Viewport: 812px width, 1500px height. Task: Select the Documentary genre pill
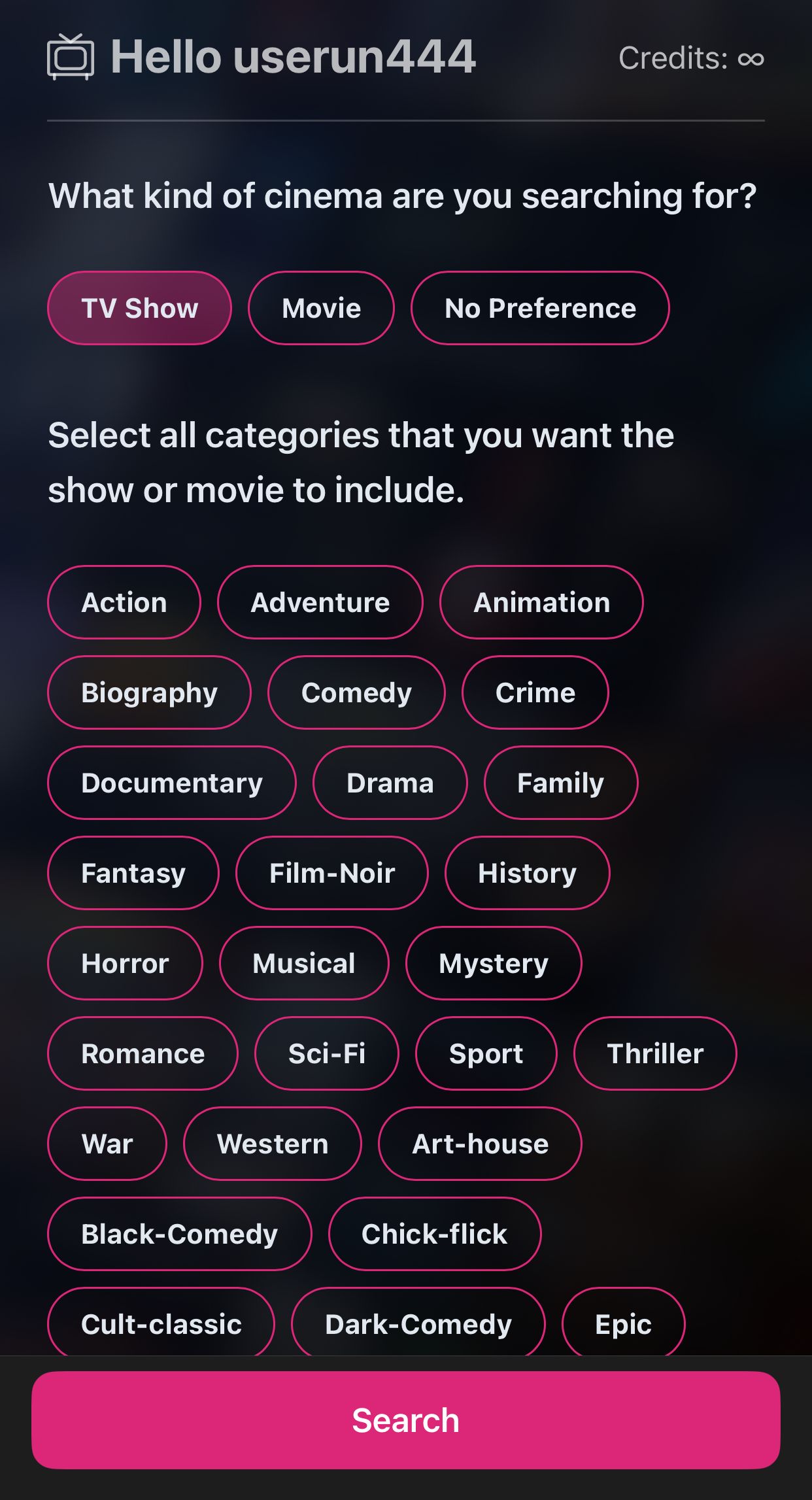pyautogui.click(x=171, y=782)
